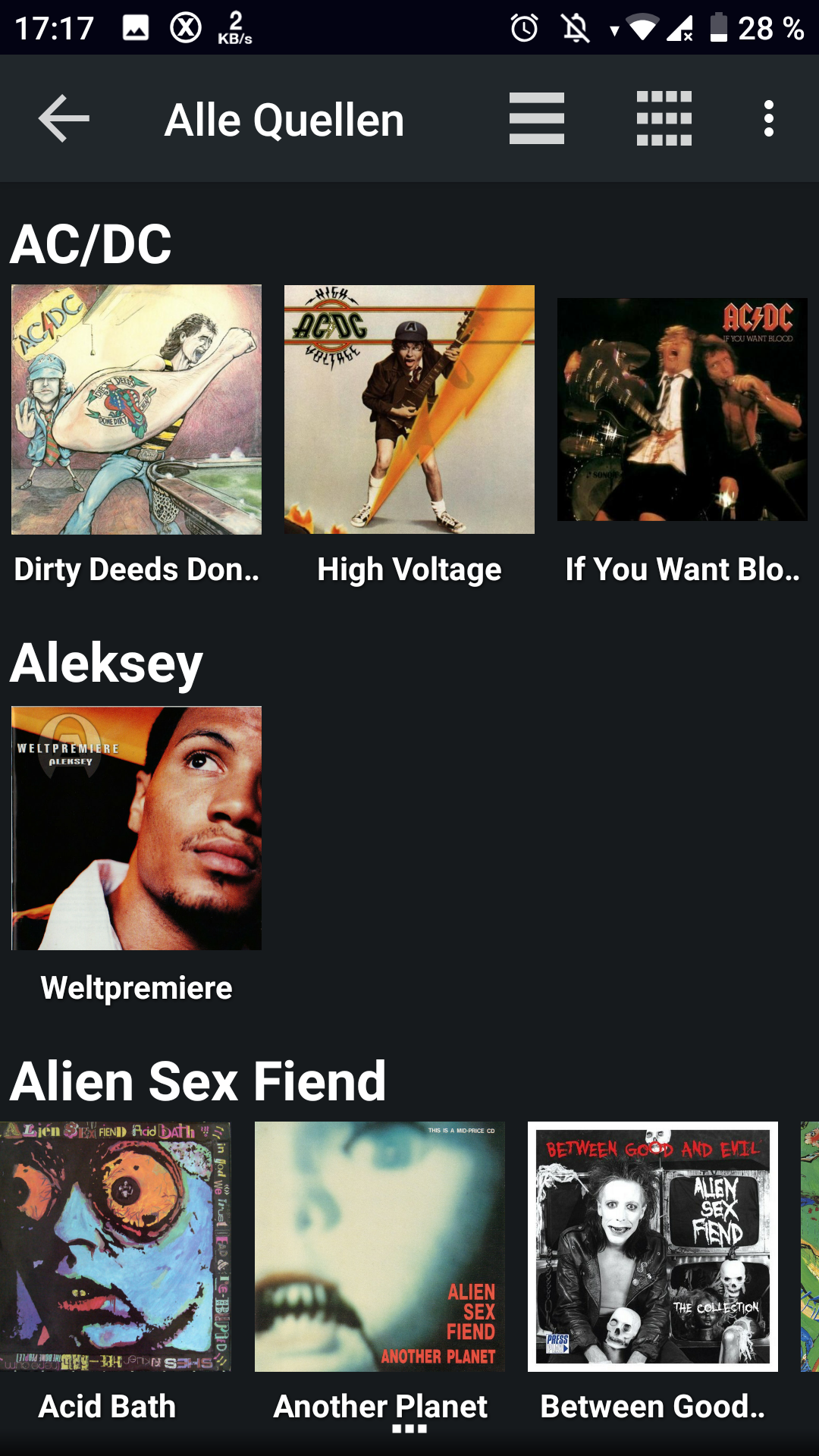Screen dimensions: 819x1456
Task: Go back using the arrow icon
Action: click(64, 118)
